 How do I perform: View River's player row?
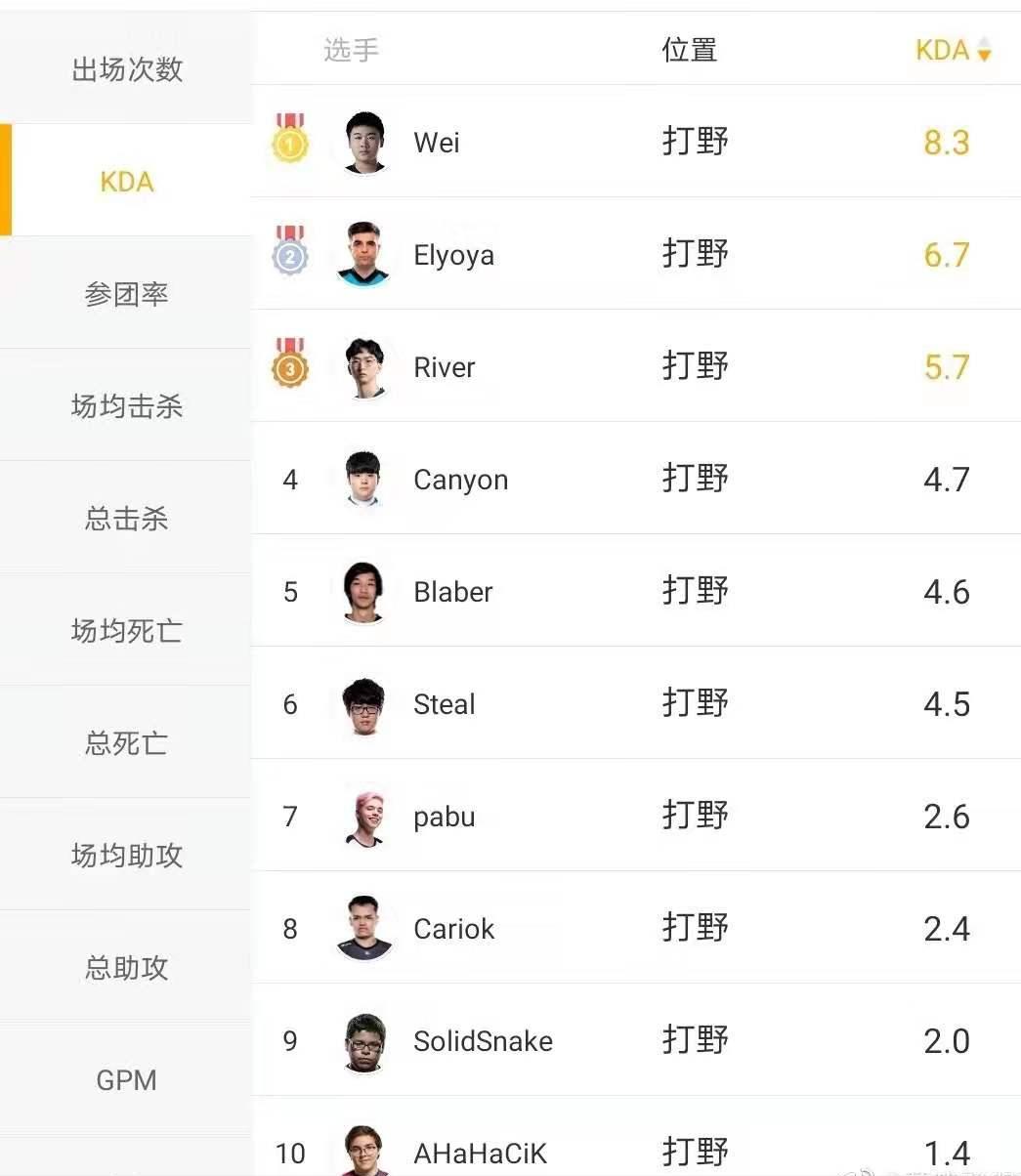click(444, 367)
